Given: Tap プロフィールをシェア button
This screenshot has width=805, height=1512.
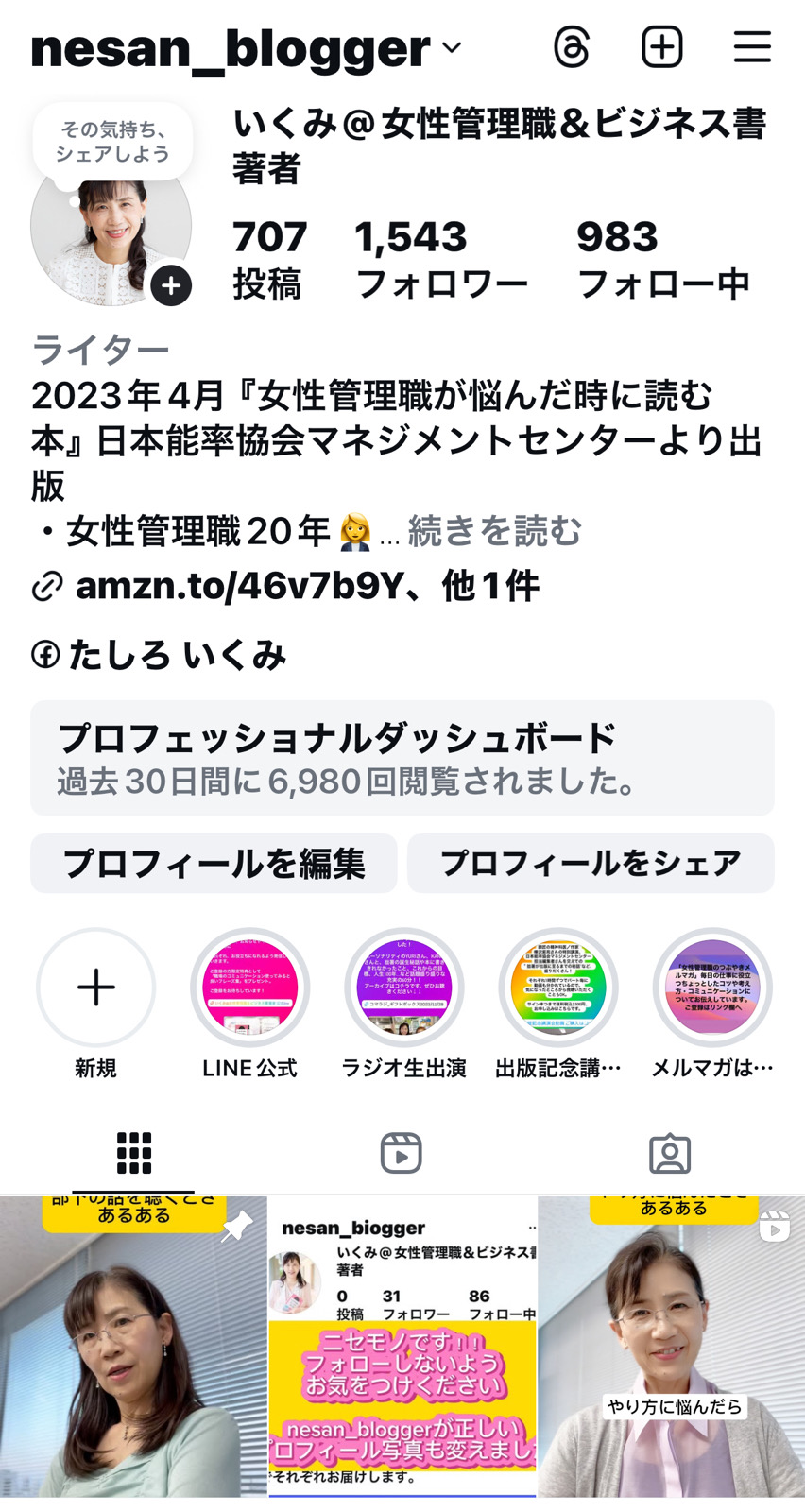Looking at the screenshot, I should (591, 863).
